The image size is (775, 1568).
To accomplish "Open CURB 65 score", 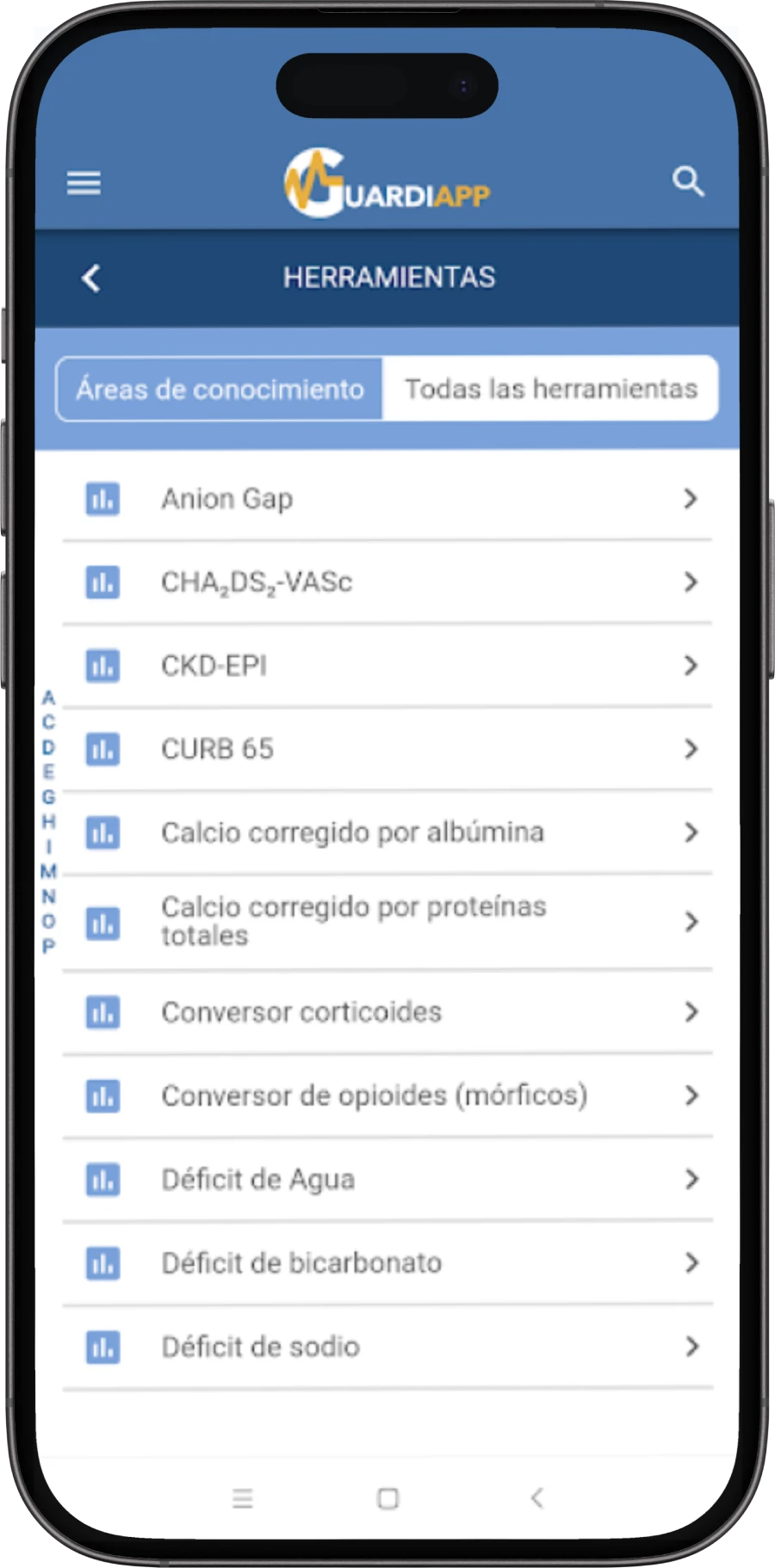I will coord(387,749).
